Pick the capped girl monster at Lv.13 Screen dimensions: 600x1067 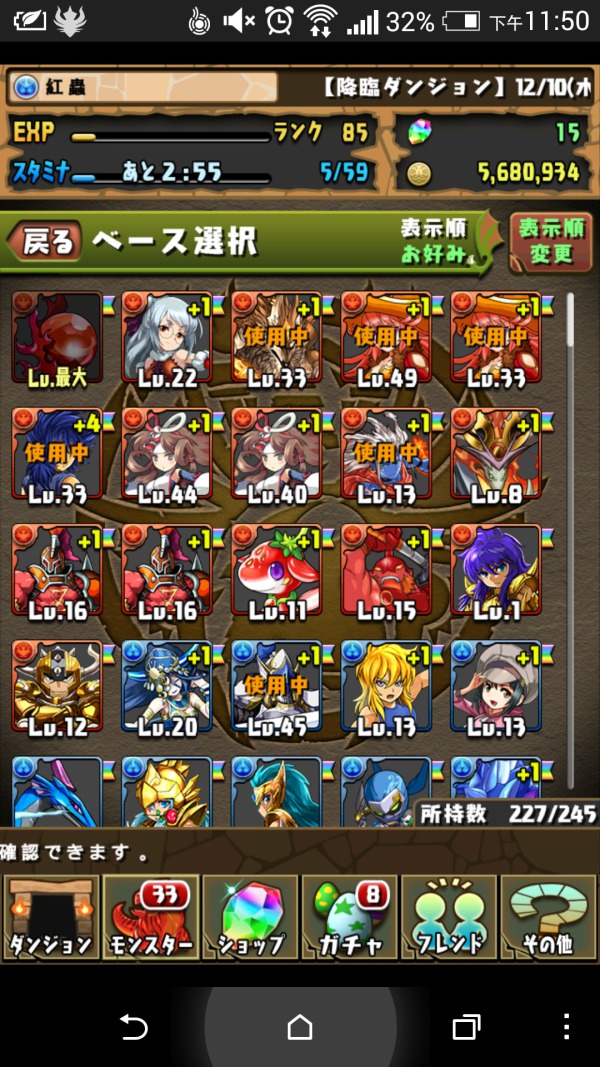coord(496,687)
